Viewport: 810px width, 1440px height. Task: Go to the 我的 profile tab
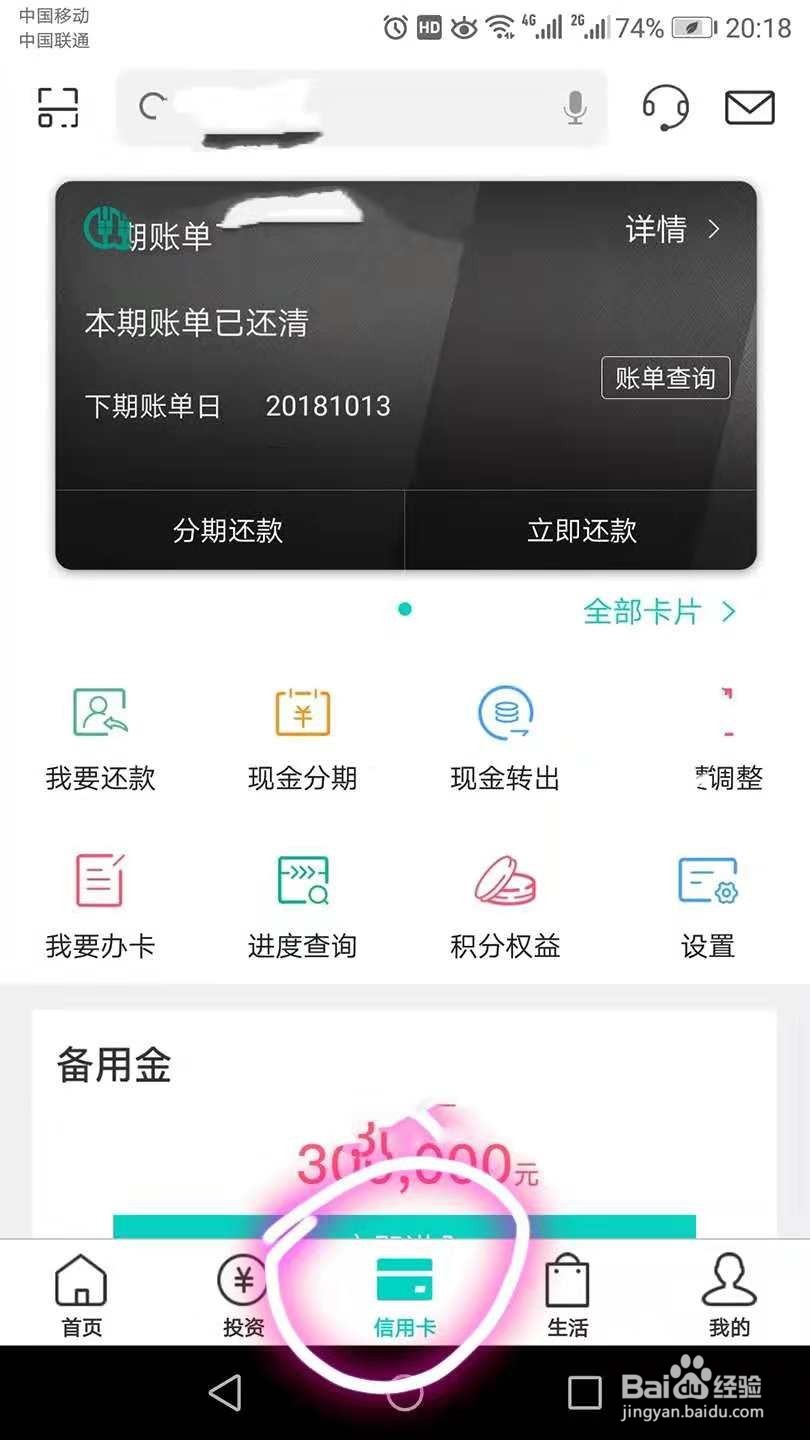coord(728,1295)
